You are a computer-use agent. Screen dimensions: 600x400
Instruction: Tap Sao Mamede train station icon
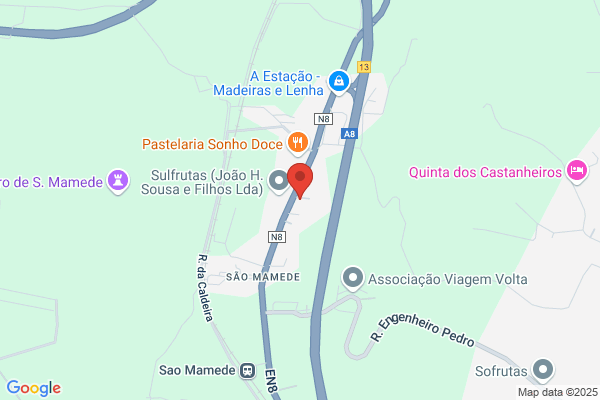coord(248,371)
